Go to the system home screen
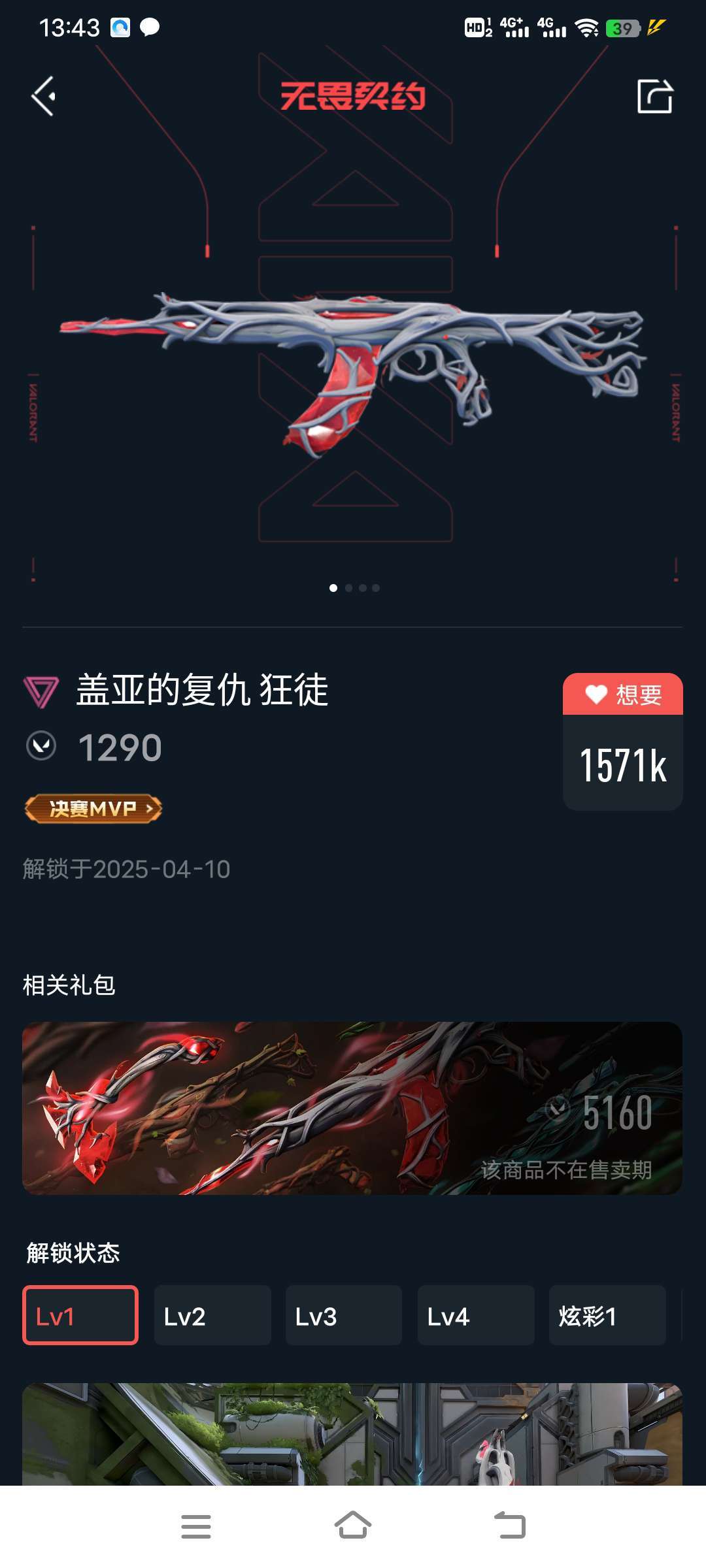The image size is (706, 1568). (353, 1526)
